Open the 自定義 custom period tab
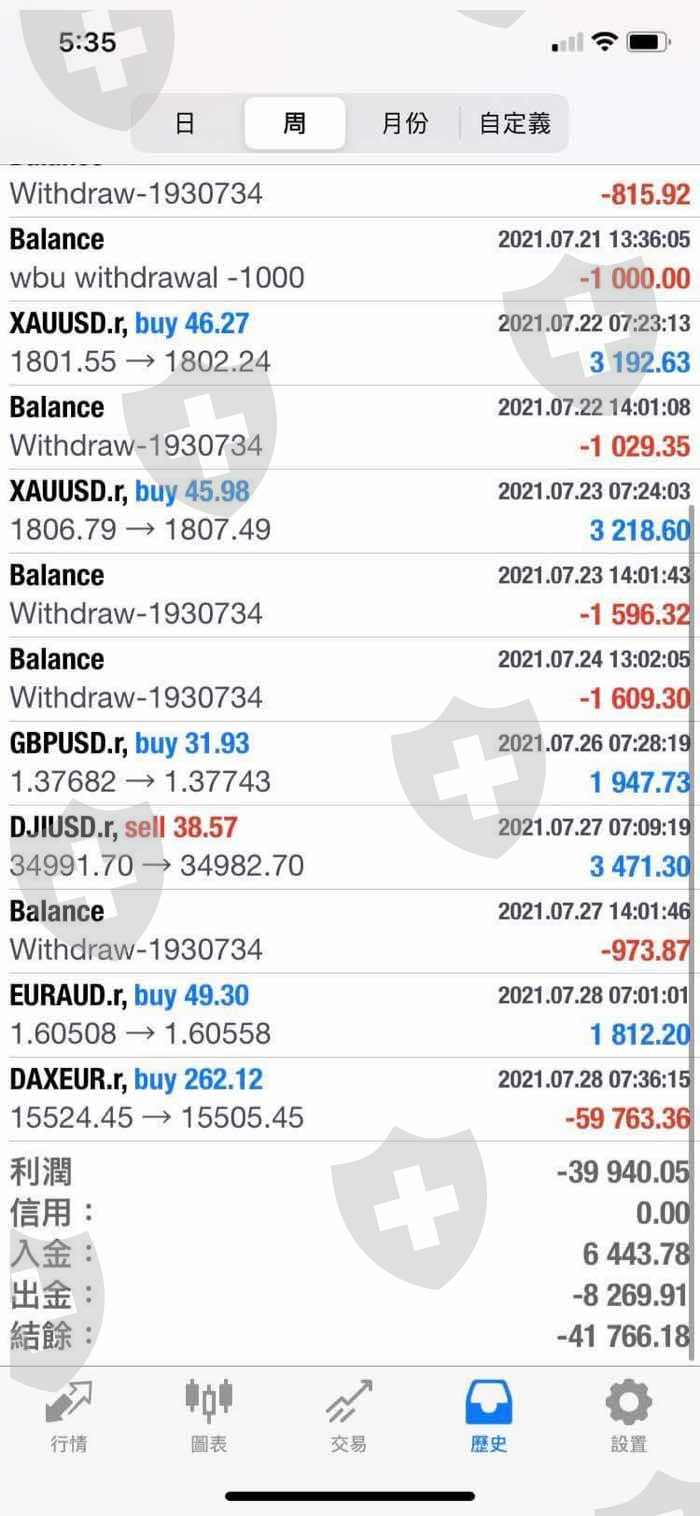This screenshot has width=700, height=1516. (x=515, y=124)
